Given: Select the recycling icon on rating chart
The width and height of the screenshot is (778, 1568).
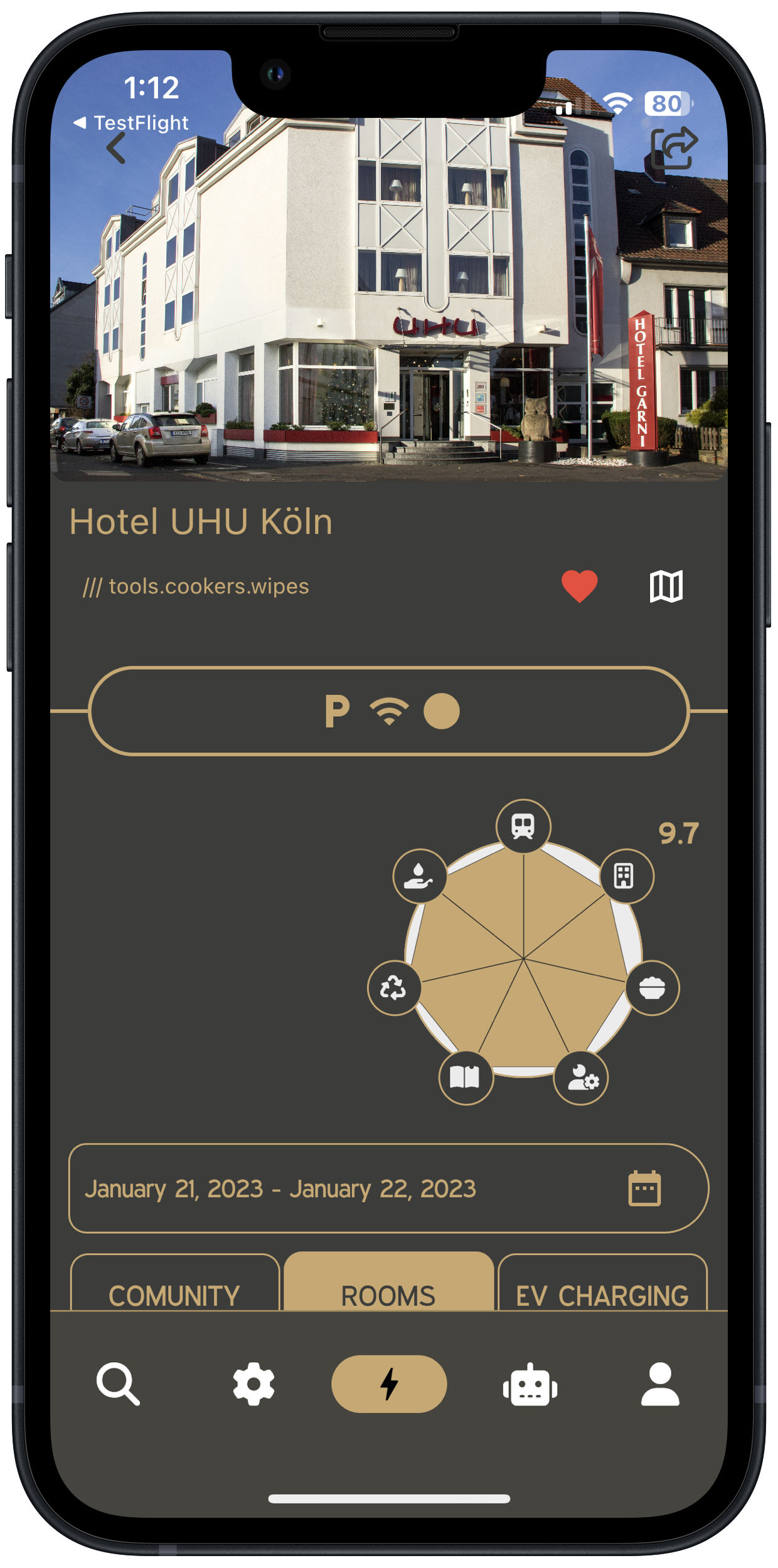Looking at the screenshot, I should coord(394,988).
